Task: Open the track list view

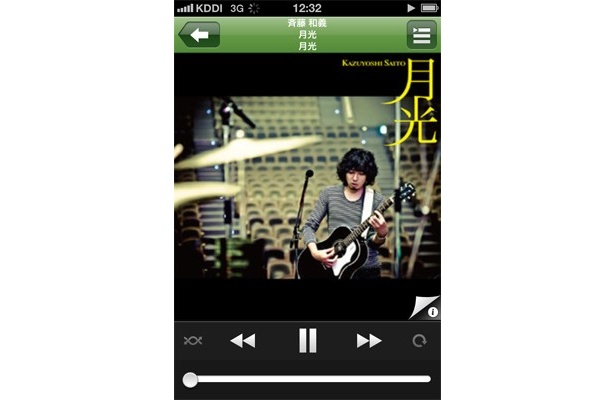Action: point(421,35)
